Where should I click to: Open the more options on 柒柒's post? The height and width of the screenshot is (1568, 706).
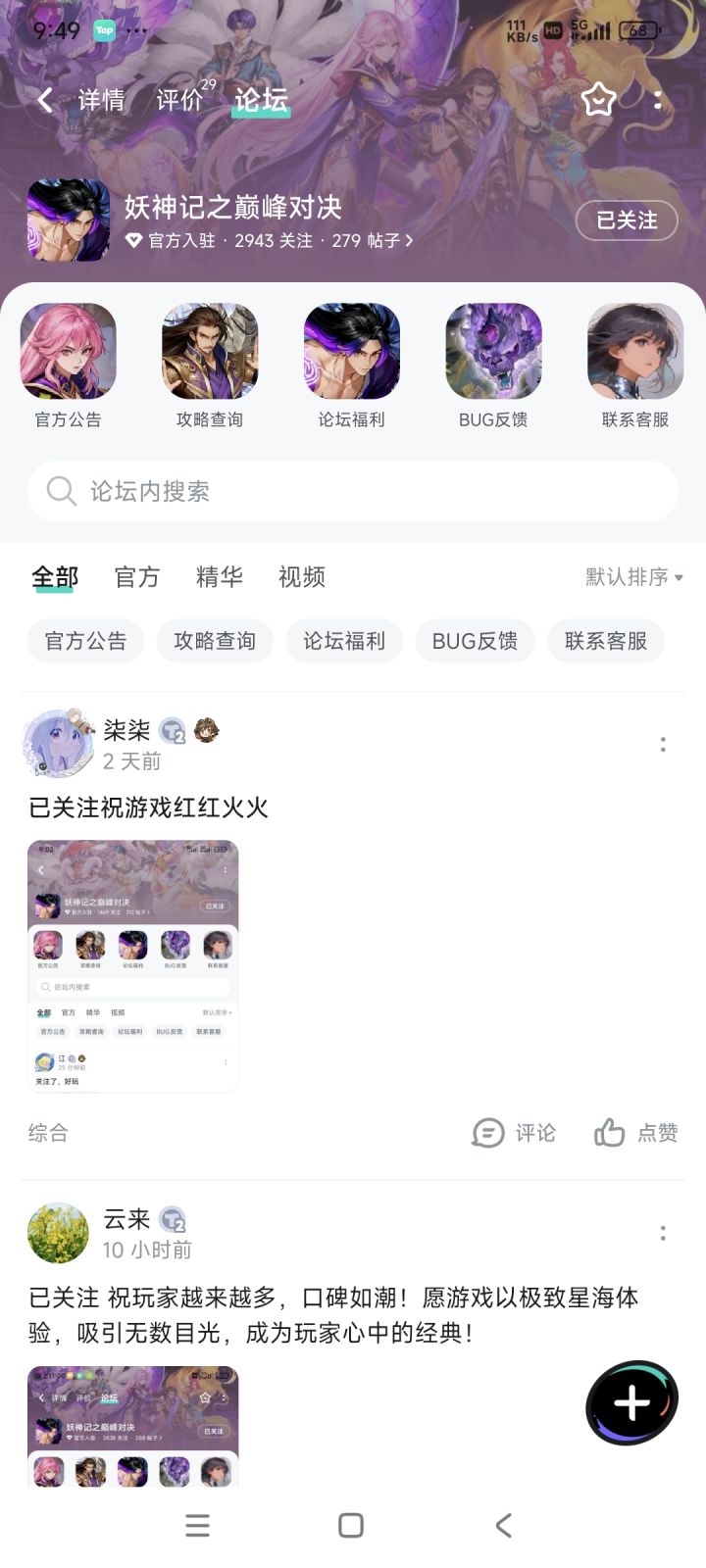click(x=663, y=745)
